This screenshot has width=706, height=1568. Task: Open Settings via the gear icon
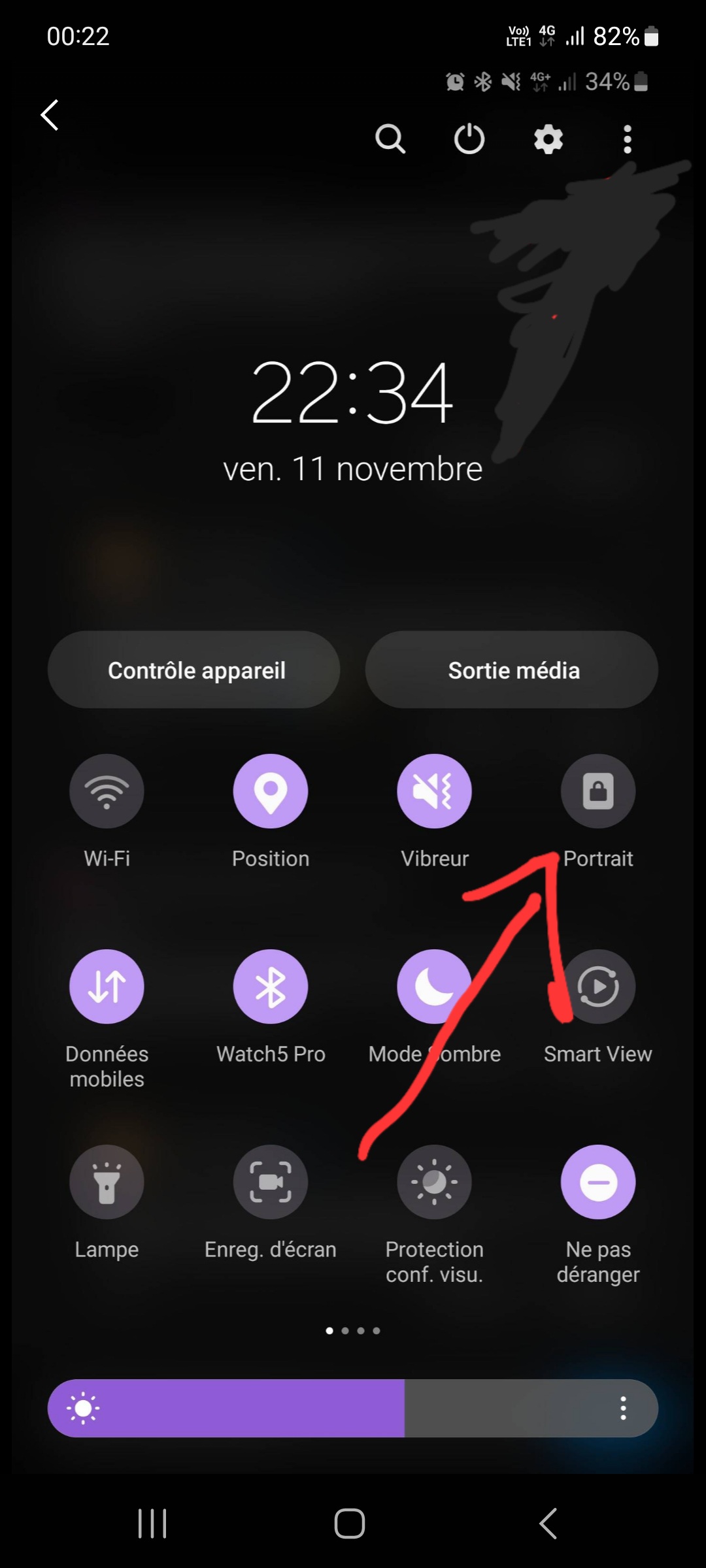pos(548,139)
